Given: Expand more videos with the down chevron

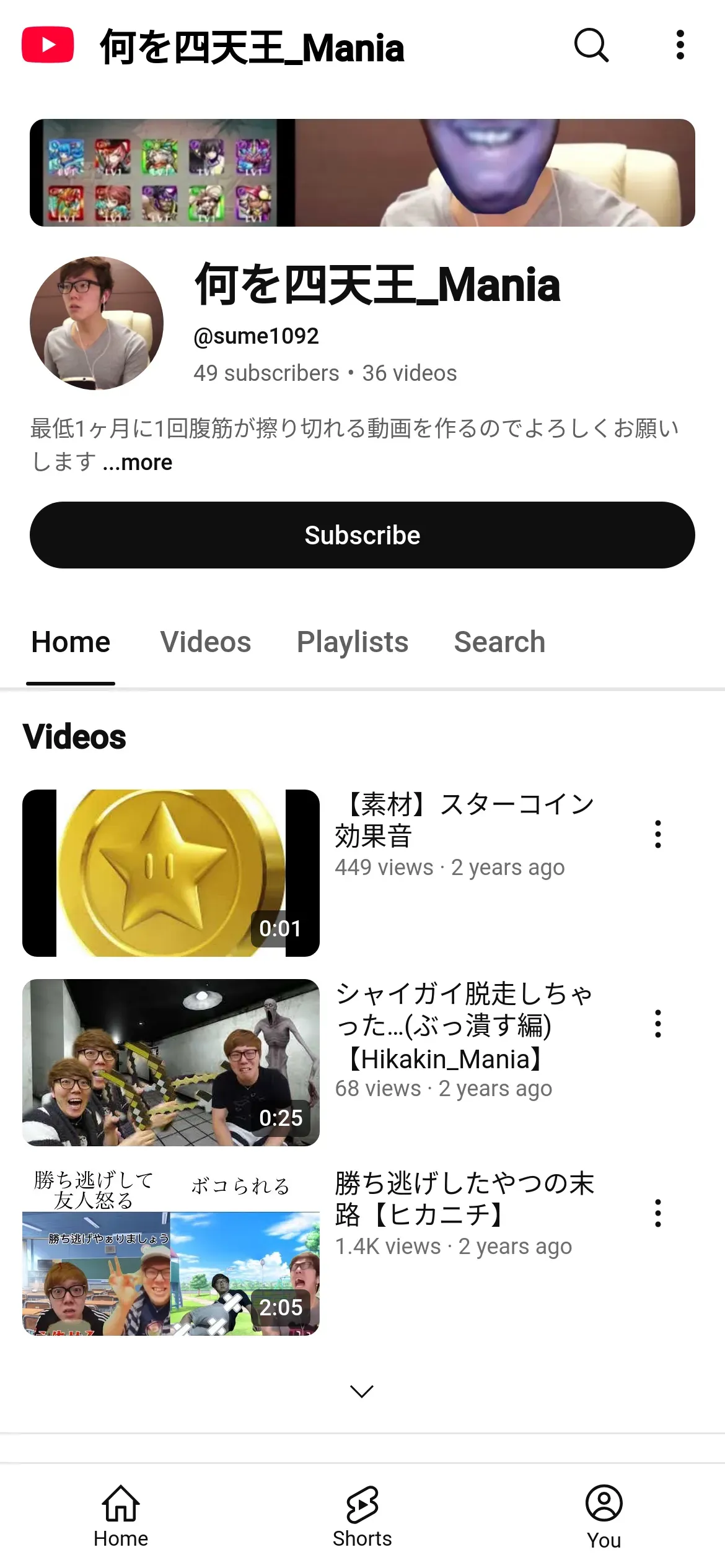Looking at the screenshot, I should pos(362,1392).
